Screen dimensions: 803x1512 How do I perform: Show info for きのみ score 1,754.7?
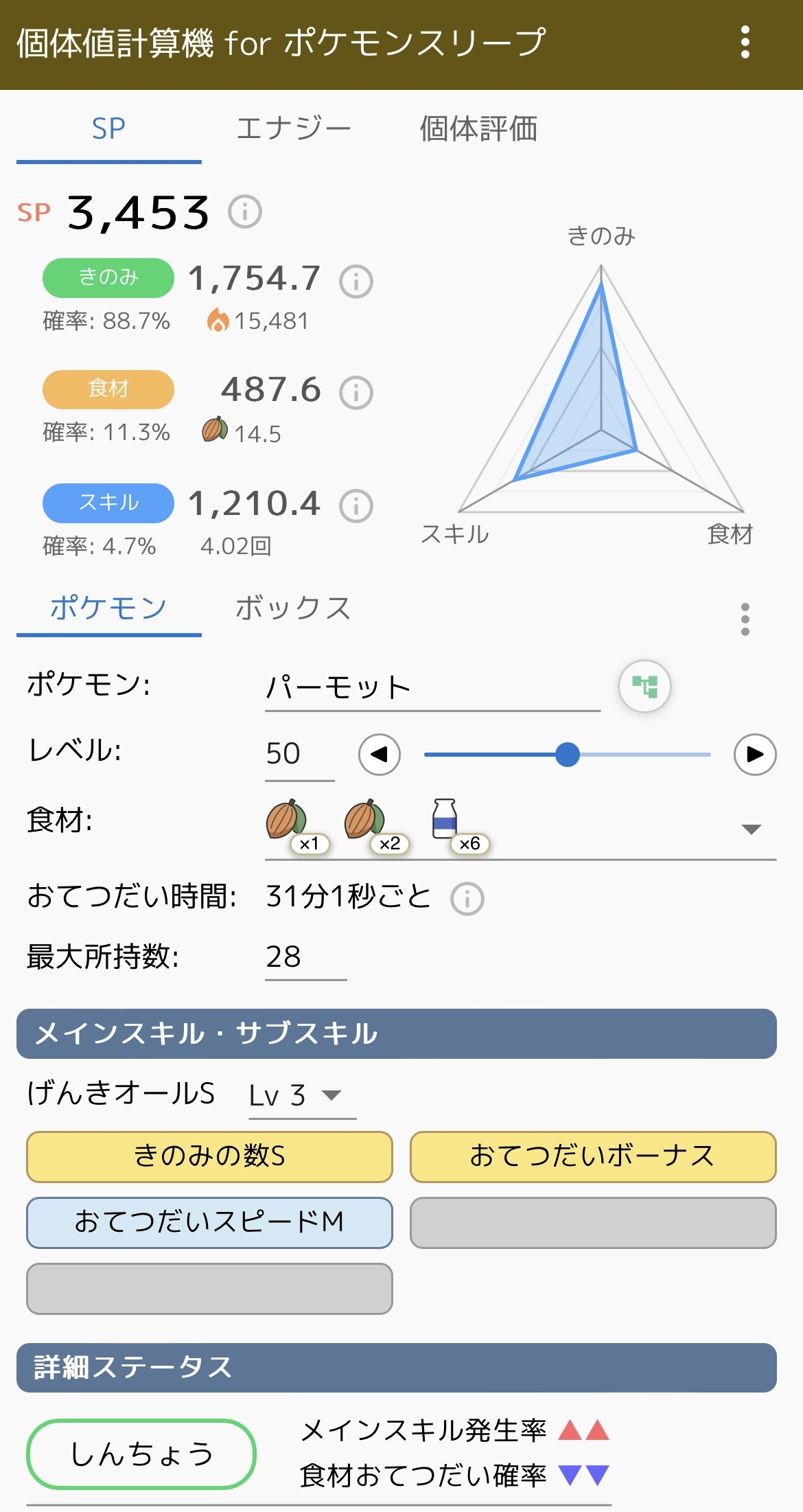pyautogui.click(x=356, y=282)
